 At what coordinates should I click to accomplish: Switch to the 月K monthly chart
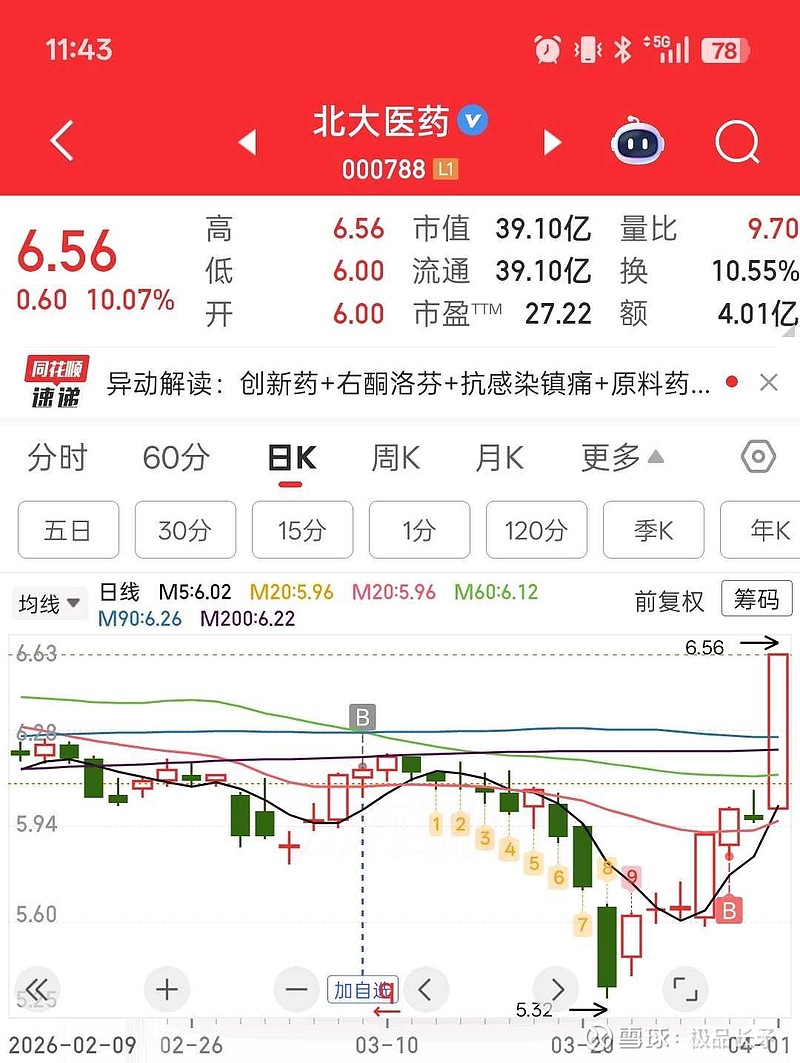(499, 459)
